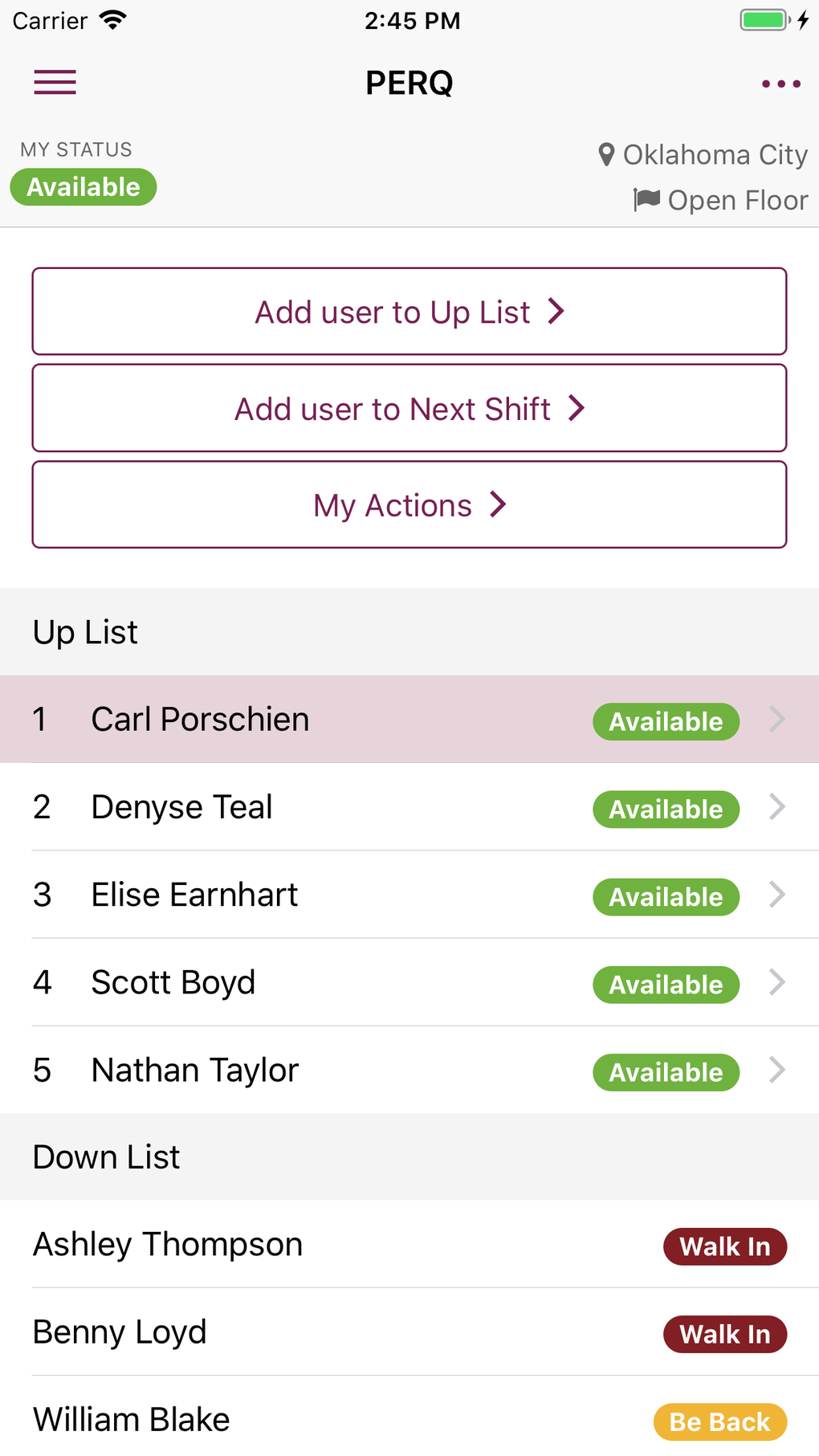Viewport: 819px width, 1456px height.
Task: Select the Walk In badge for Ashley Thompson
Action: pyautogui.click(x=724, y=1246)
